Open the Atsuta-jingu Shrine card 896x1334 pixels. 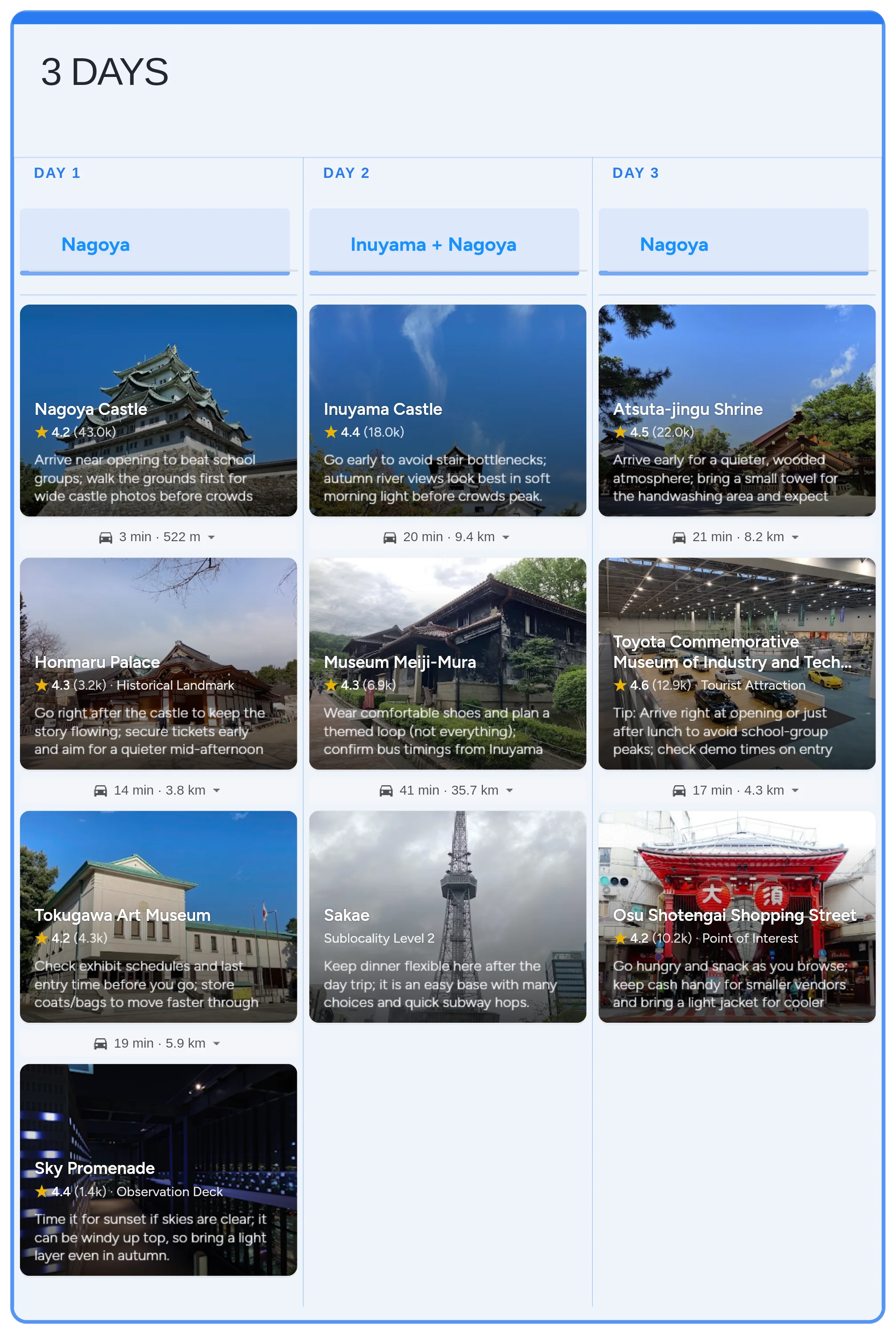[736, 410]
